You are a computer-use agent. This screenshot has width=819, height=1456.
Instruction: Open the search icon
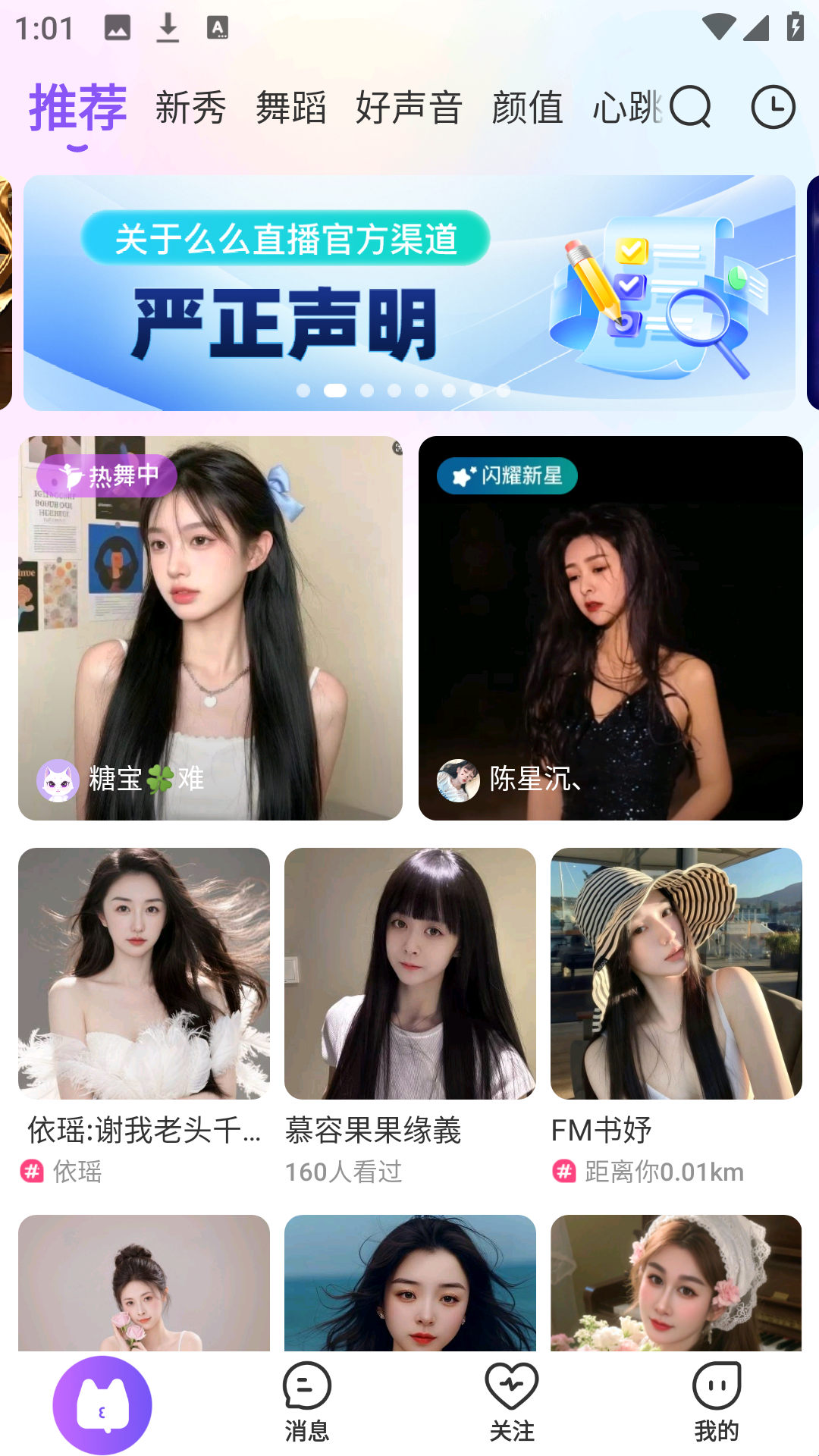[690, 107]
